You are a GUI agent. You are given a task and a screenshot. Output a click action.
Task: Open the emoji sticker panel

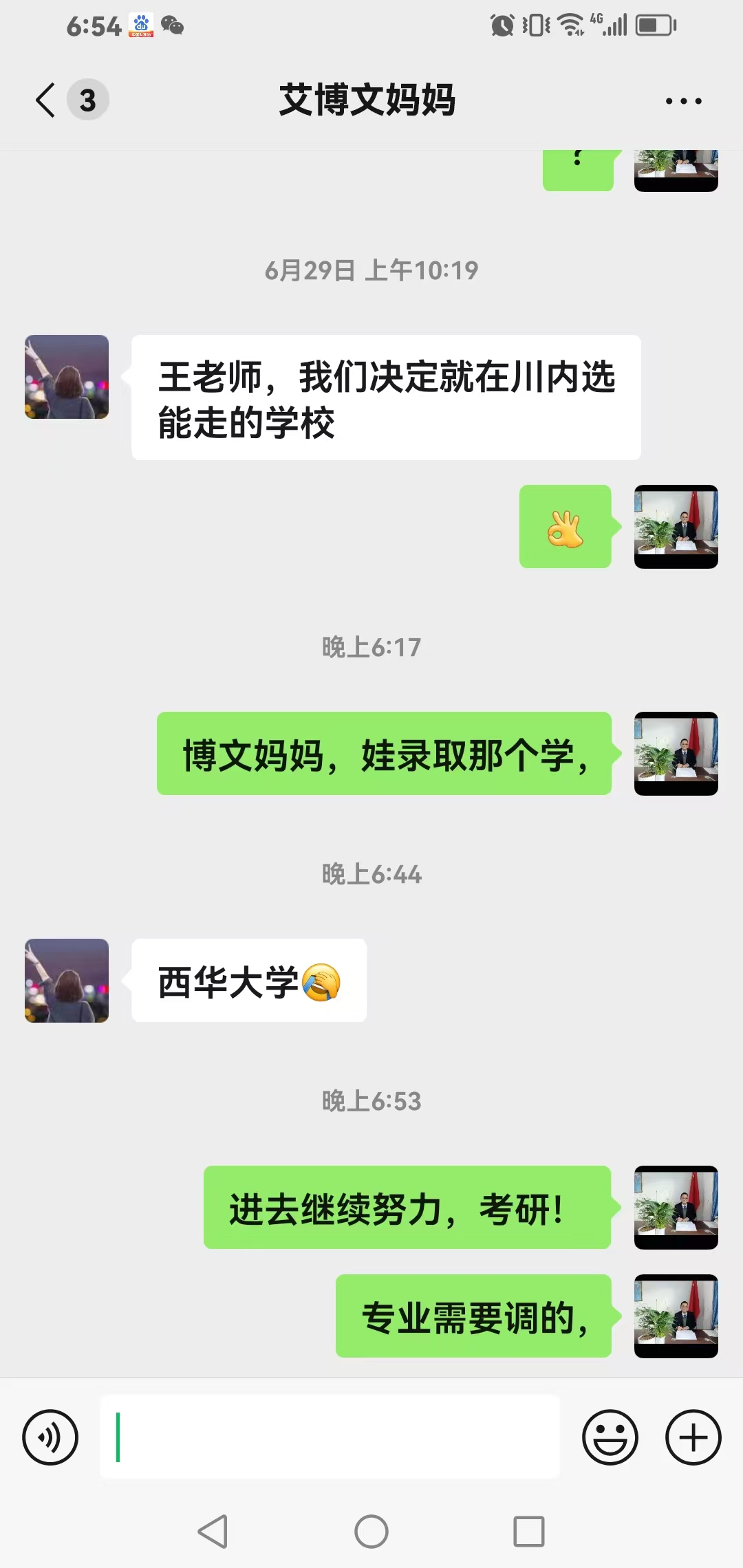tap(610, 1437)
